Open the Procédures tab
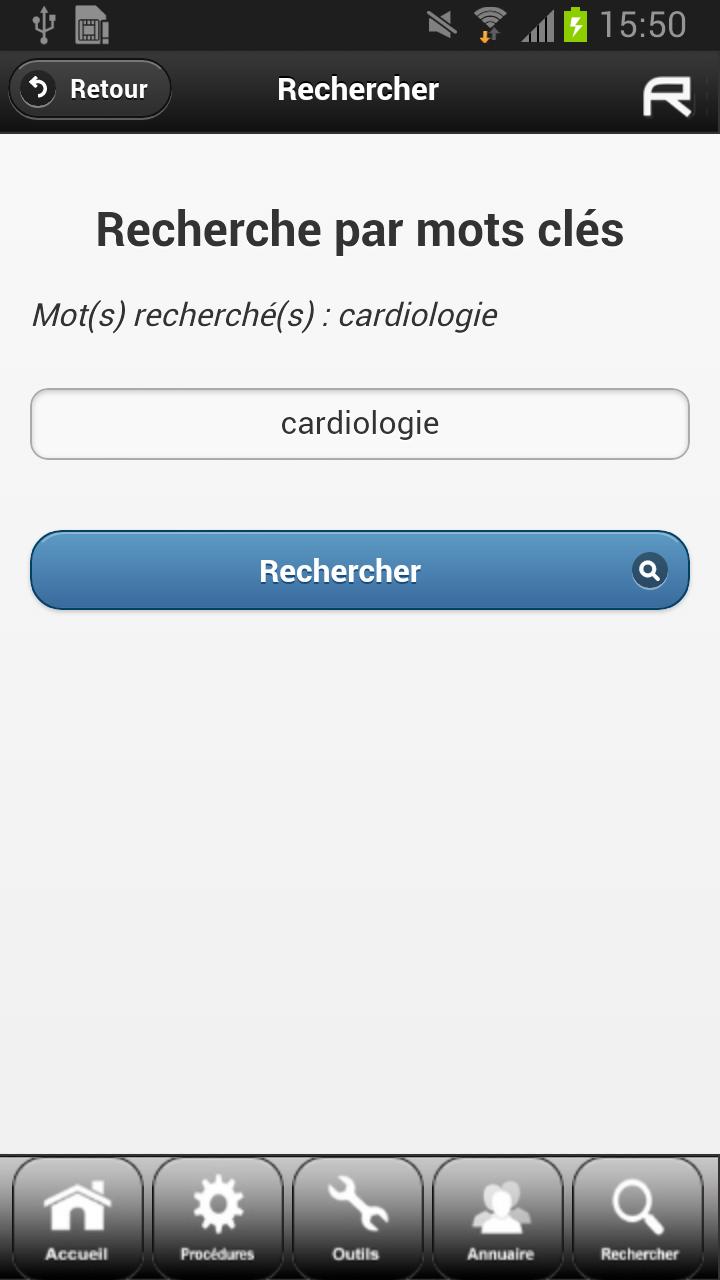720x1280 pixels. pos(217,1216)
